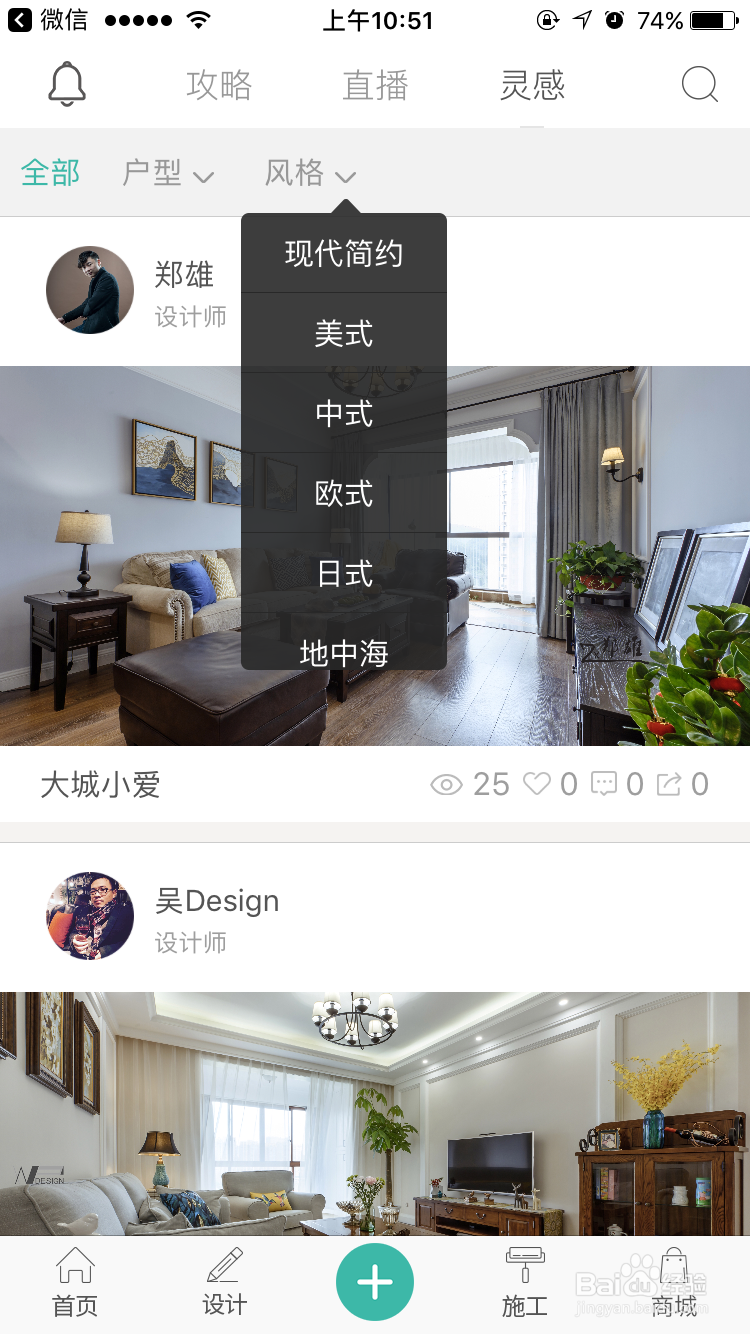The height and width of the screenshot is (1334, 750).
Task: Open designer 吴Design profile name
Action: 218,901
